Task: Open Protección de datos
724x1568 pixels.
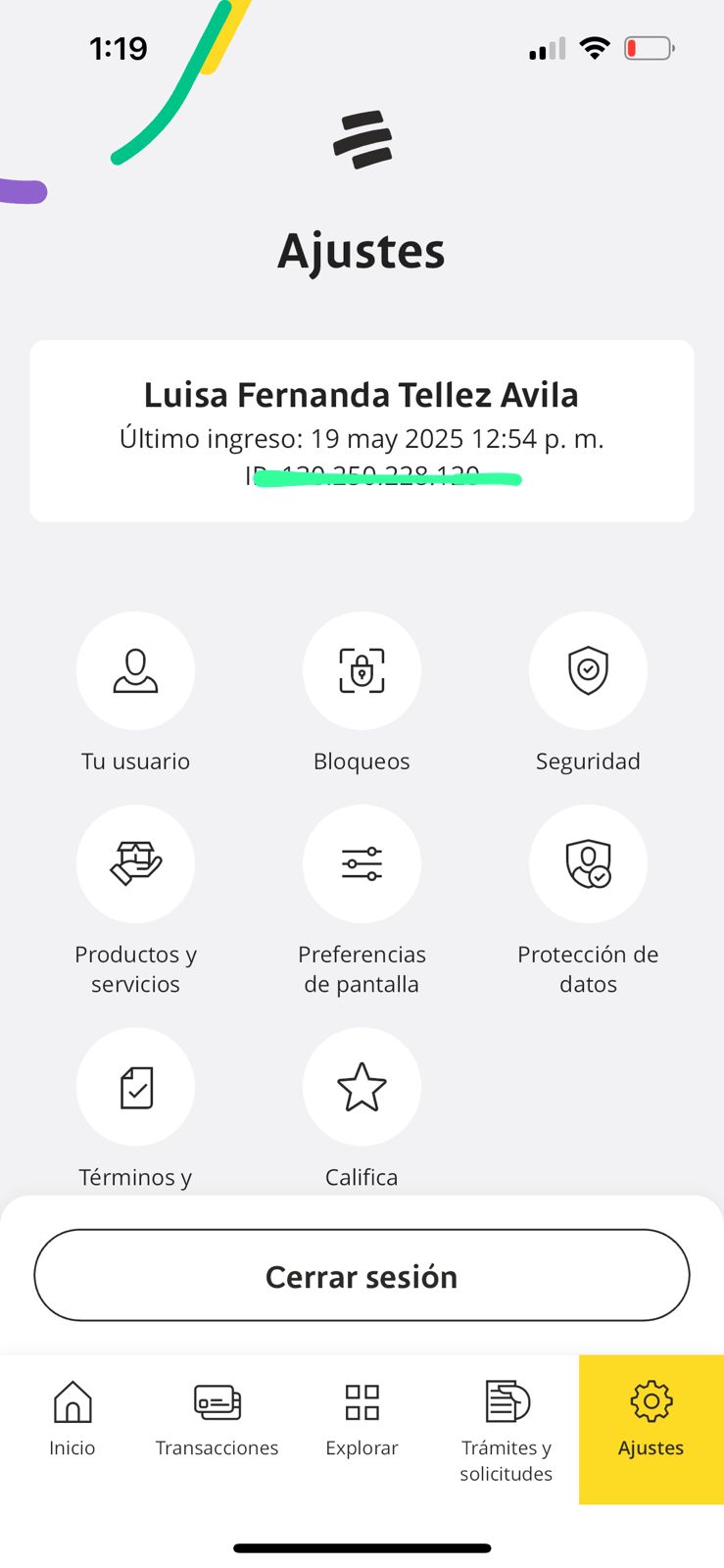Action: [588, 864]
